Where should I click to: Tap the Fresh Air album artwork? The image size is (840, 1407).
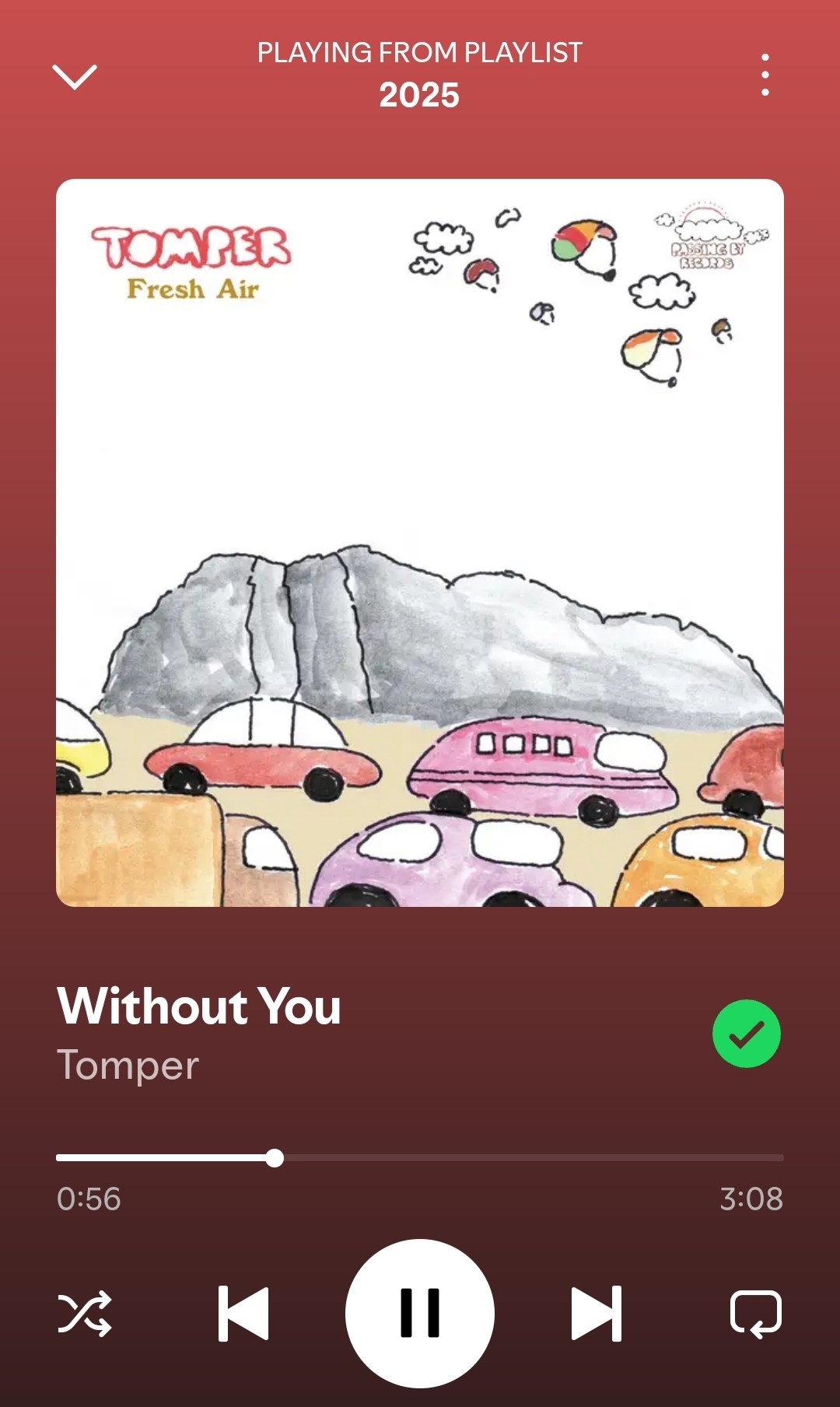tap(420, 543)
